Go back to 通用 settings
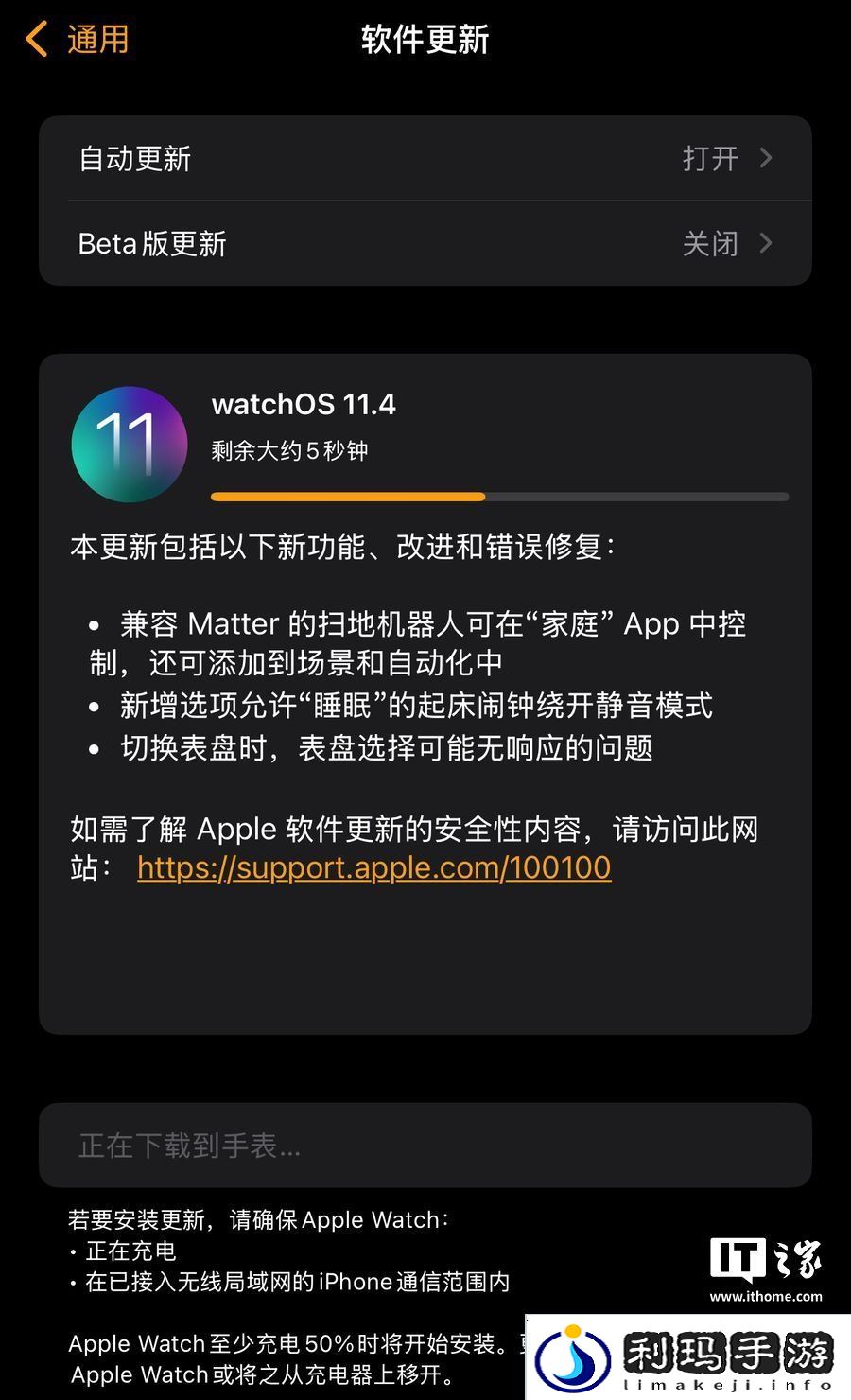The image size is (851, 1400). click(x=78, y=40)
